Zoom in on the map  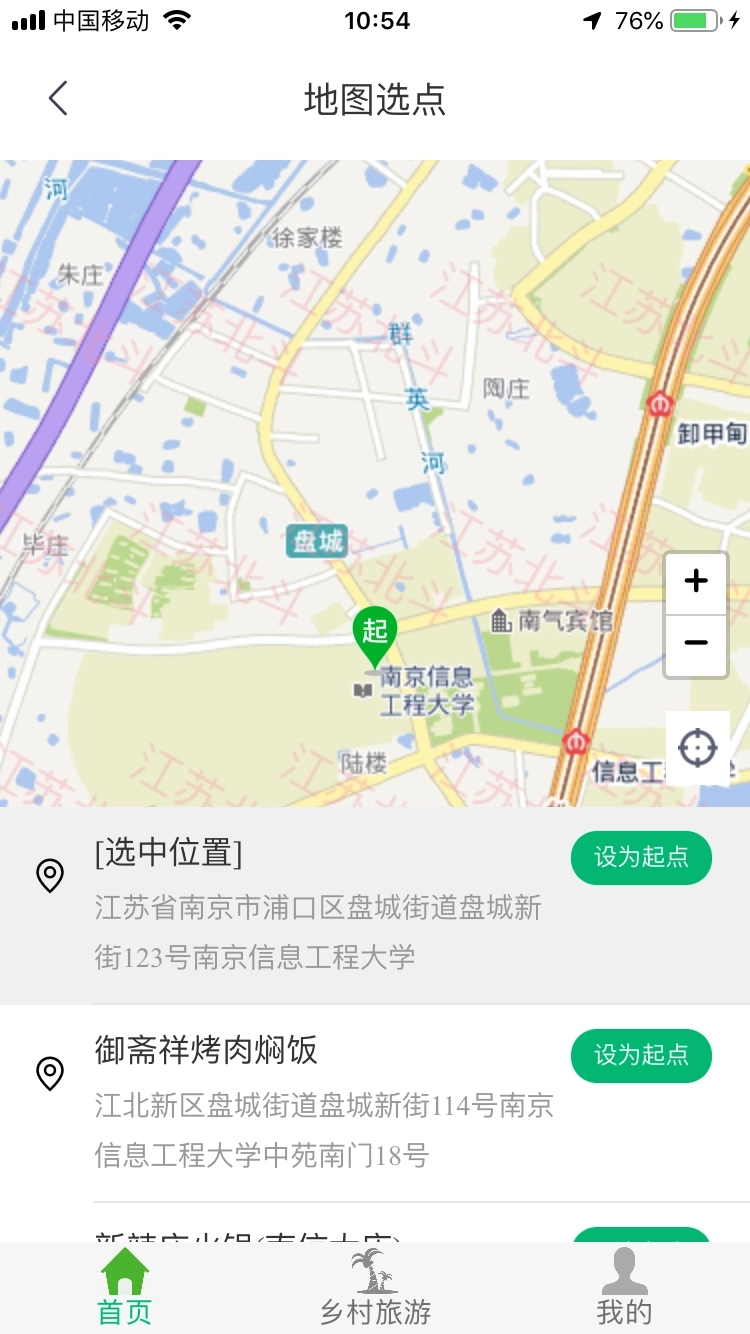696,582
